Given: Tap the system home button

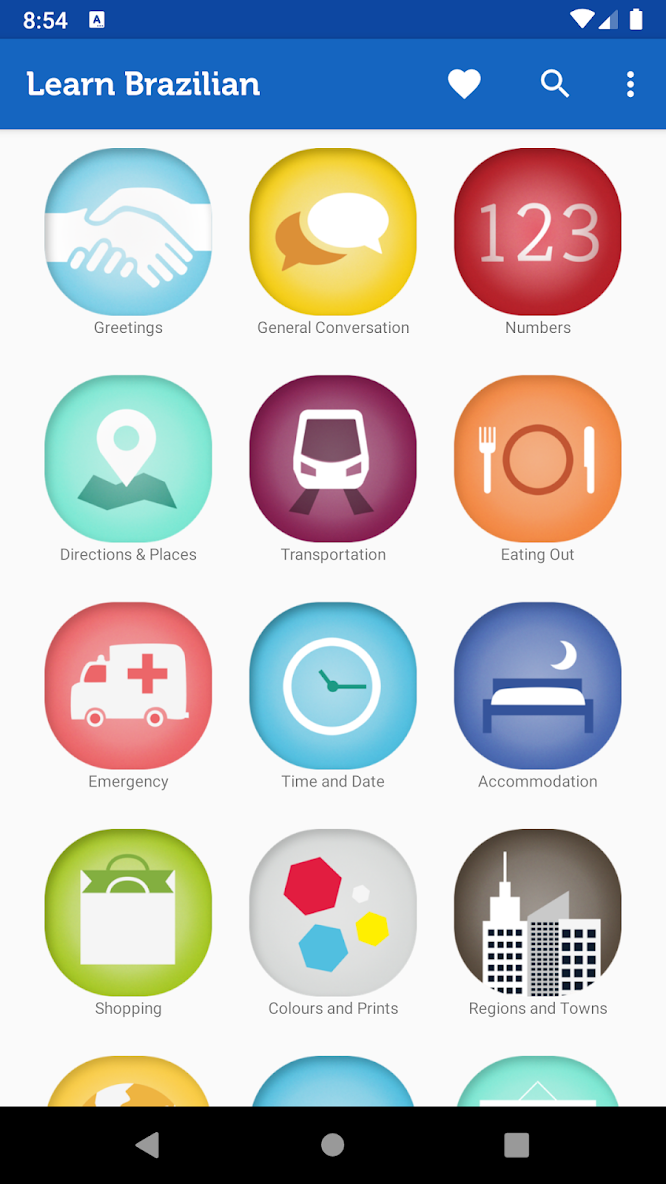Looking at the screenshot, I should 333,1145.
